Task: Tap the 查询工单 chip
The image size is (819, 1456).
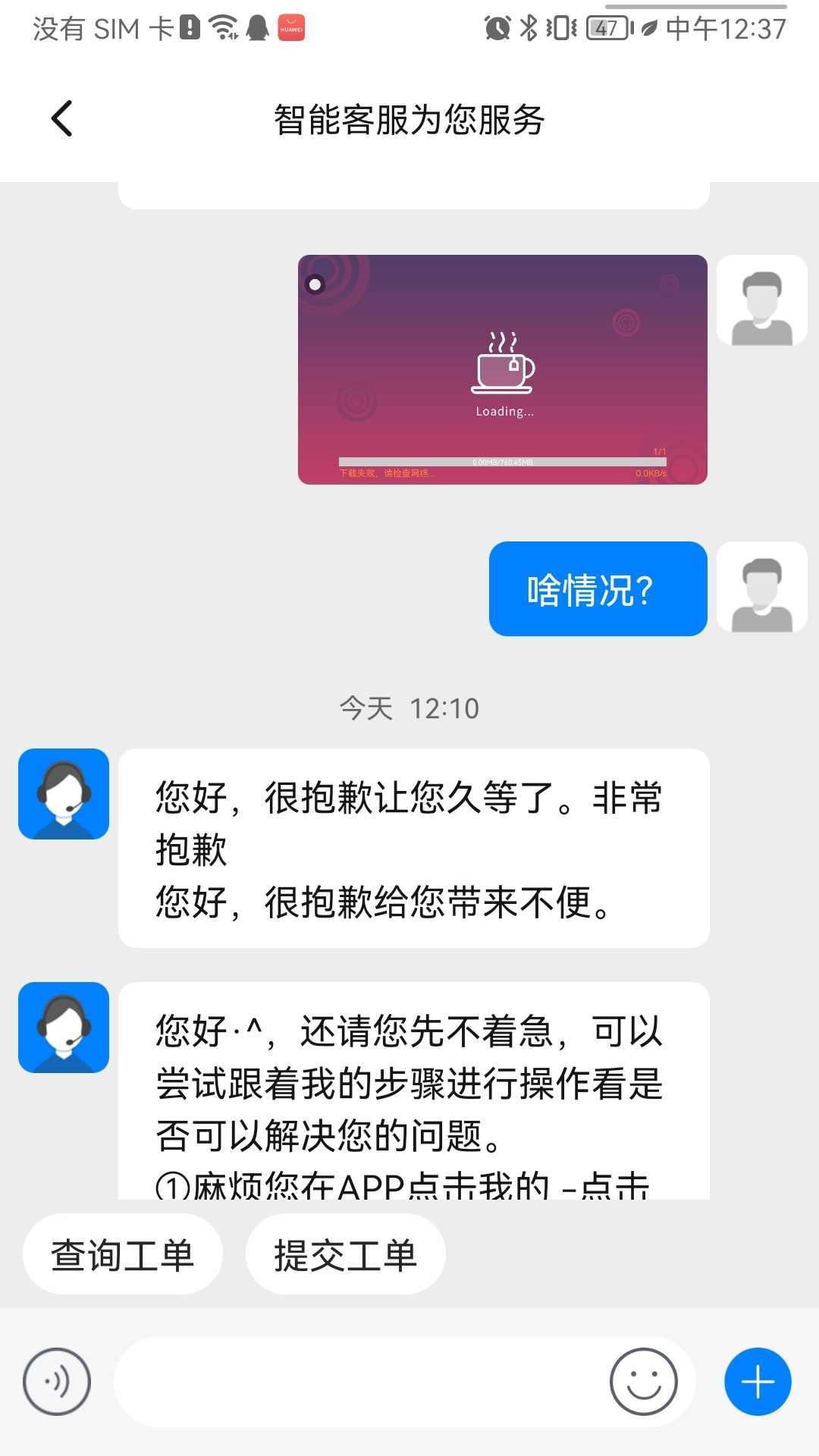Action: coord(122,1255)
